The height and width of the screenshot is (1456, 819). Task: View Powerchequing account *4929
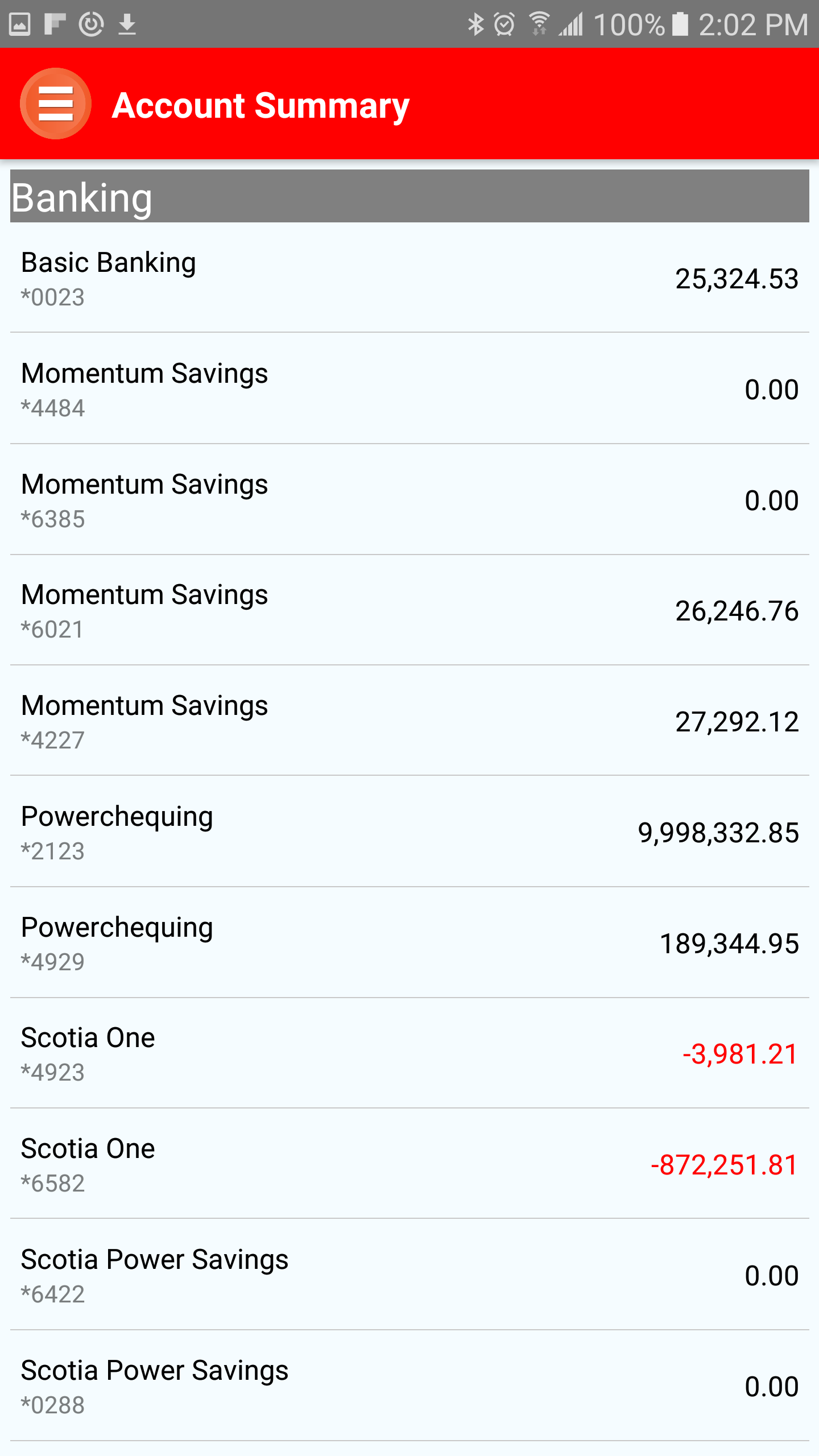[409, 942]
